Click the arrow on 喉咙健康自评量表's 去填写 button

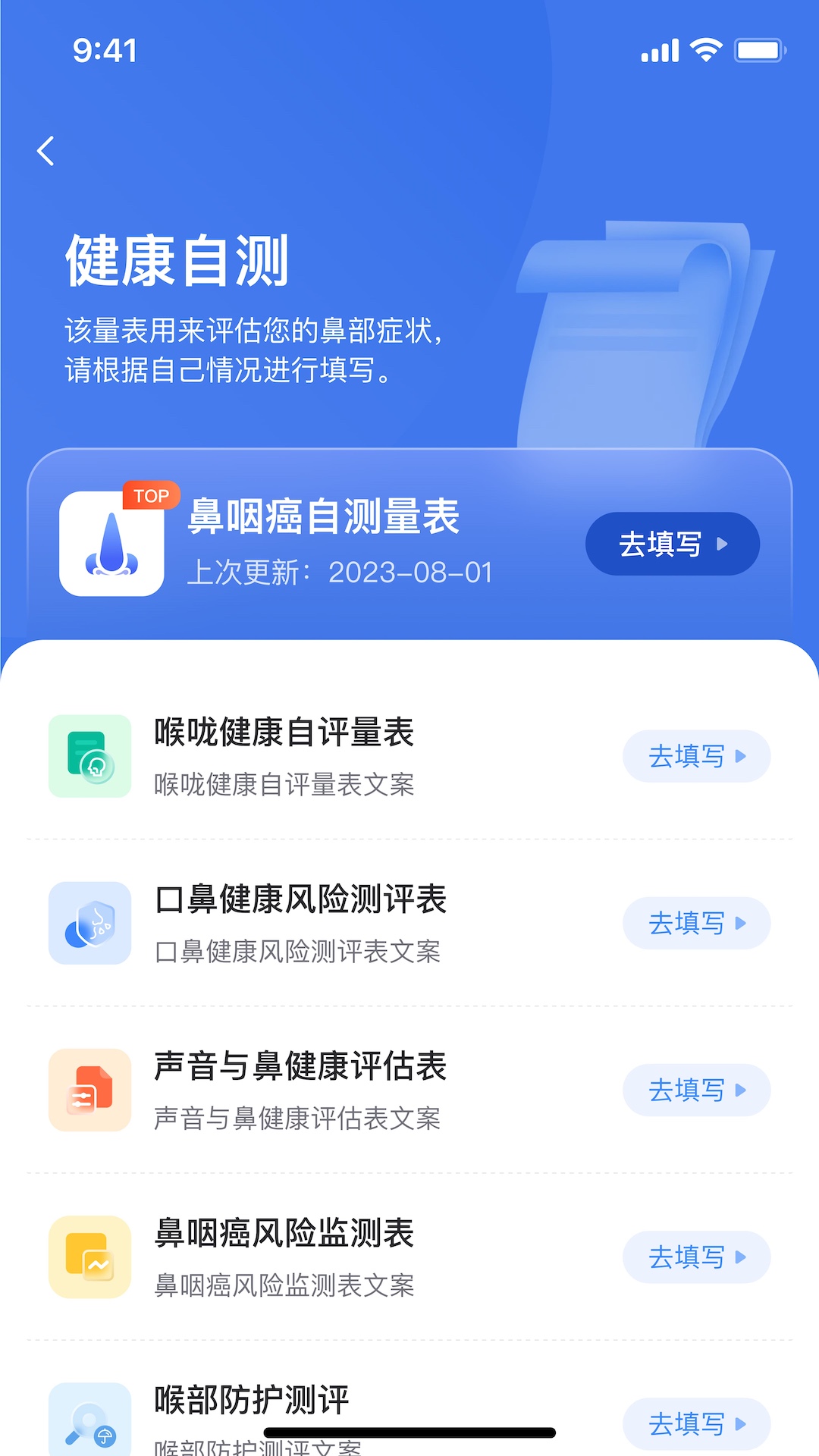[x=741, y=756]
